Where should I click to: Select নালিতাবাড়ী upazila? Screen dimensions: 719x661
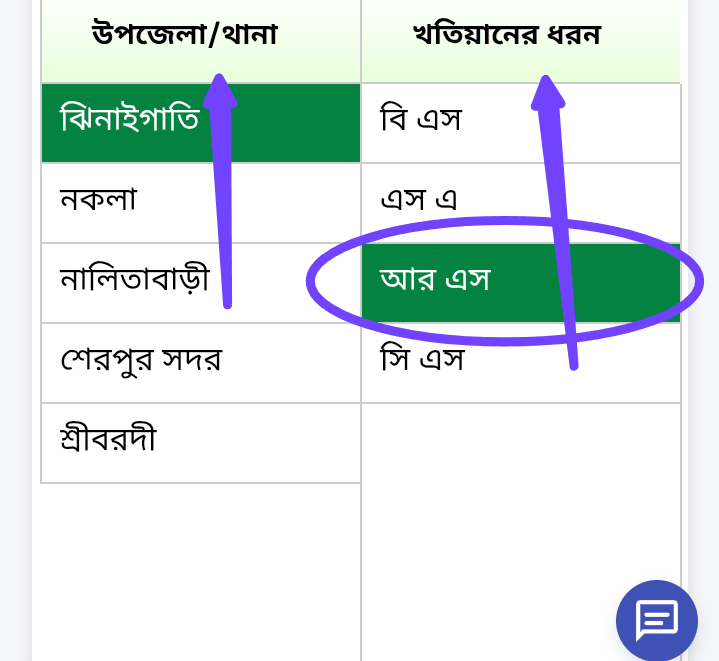[135, 282]
